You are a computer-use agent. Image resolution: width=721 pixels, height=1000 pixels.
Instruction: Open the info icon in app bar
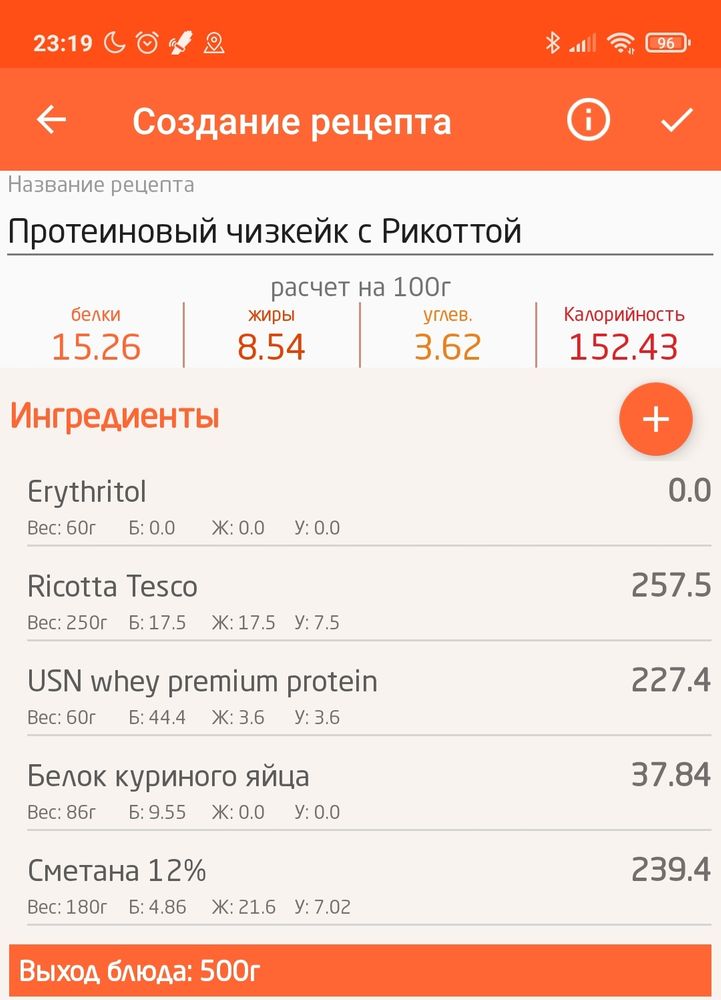tap(588, 119)
